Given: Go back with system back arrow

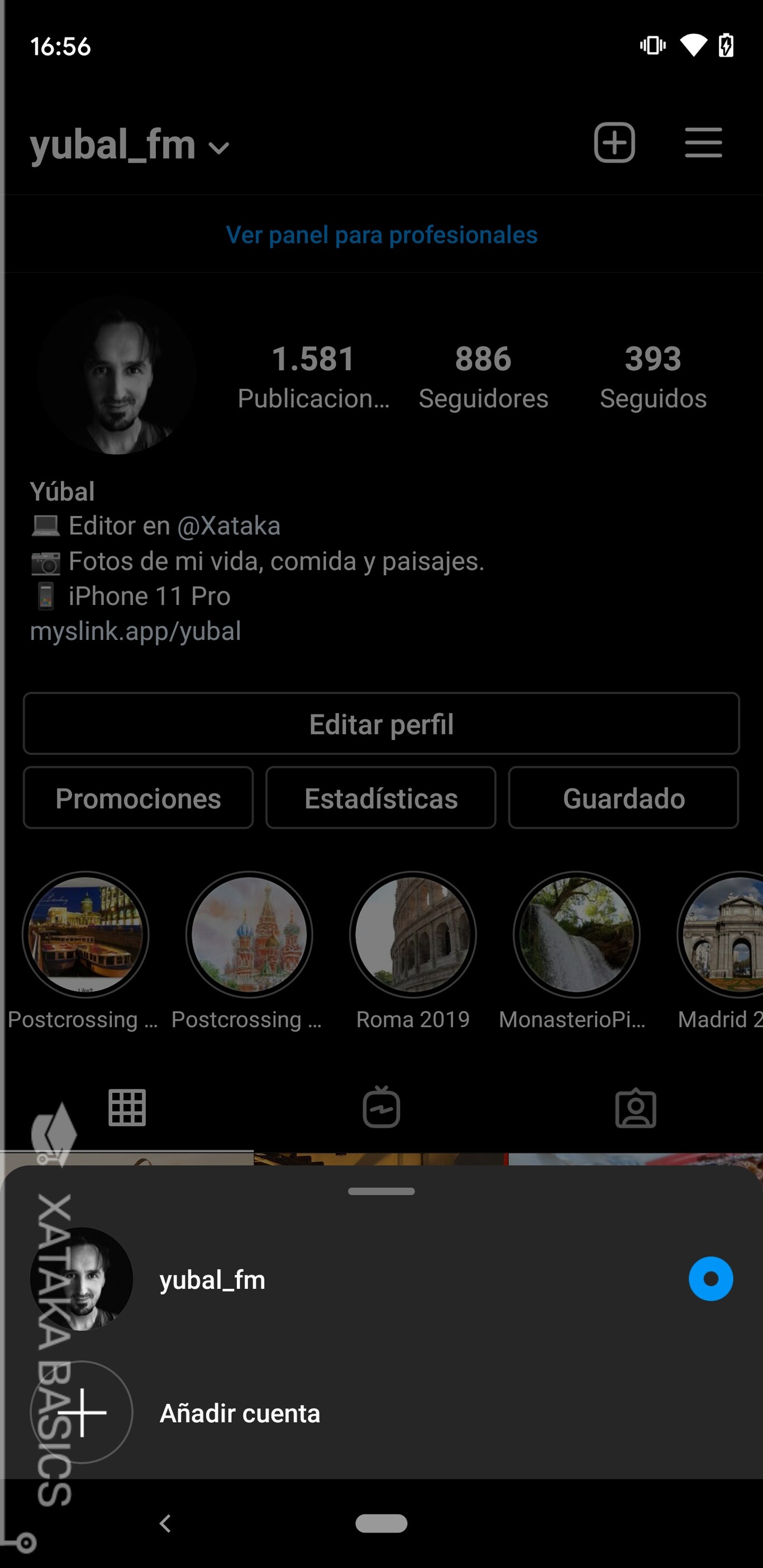Looking at the screenshot, I should tap(165, 1523).
